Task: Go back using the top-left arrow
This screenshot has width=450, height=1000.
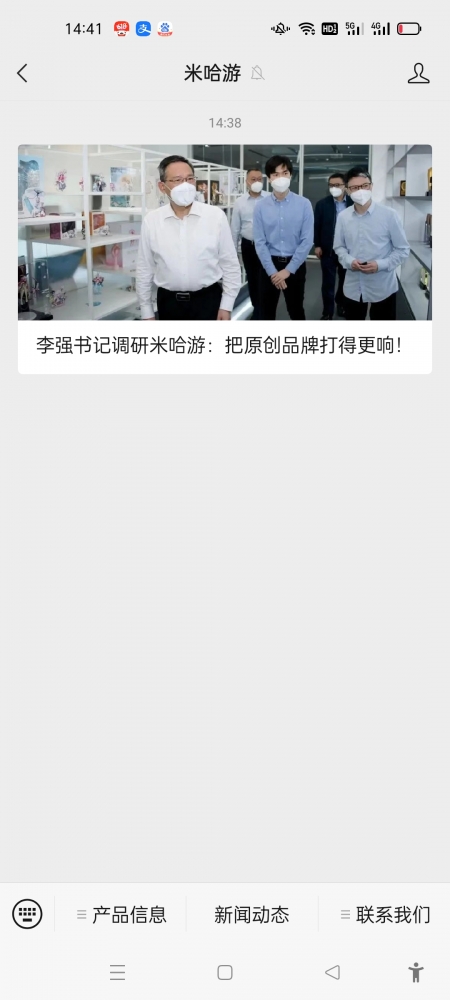Action: [x=22, y=73]
